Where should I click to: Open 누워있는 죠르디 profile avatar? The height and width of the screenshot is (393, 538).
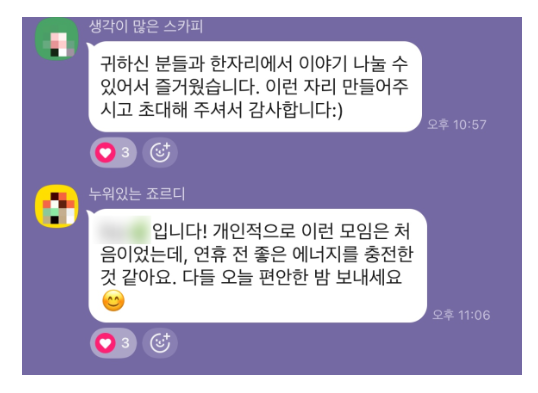click(57, 206)
